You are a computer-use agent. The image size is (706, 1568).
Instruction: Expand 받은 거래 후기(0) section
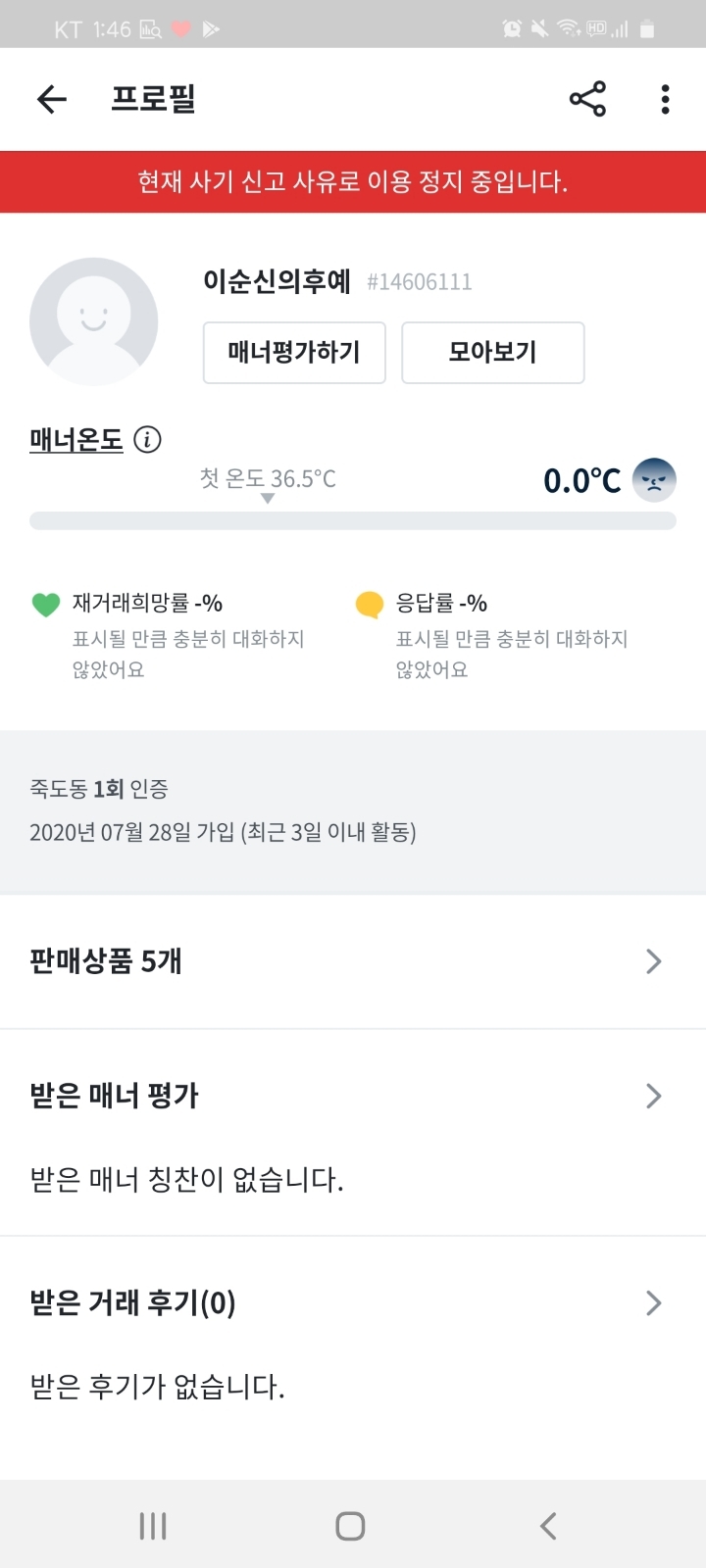click(353, 1302)
